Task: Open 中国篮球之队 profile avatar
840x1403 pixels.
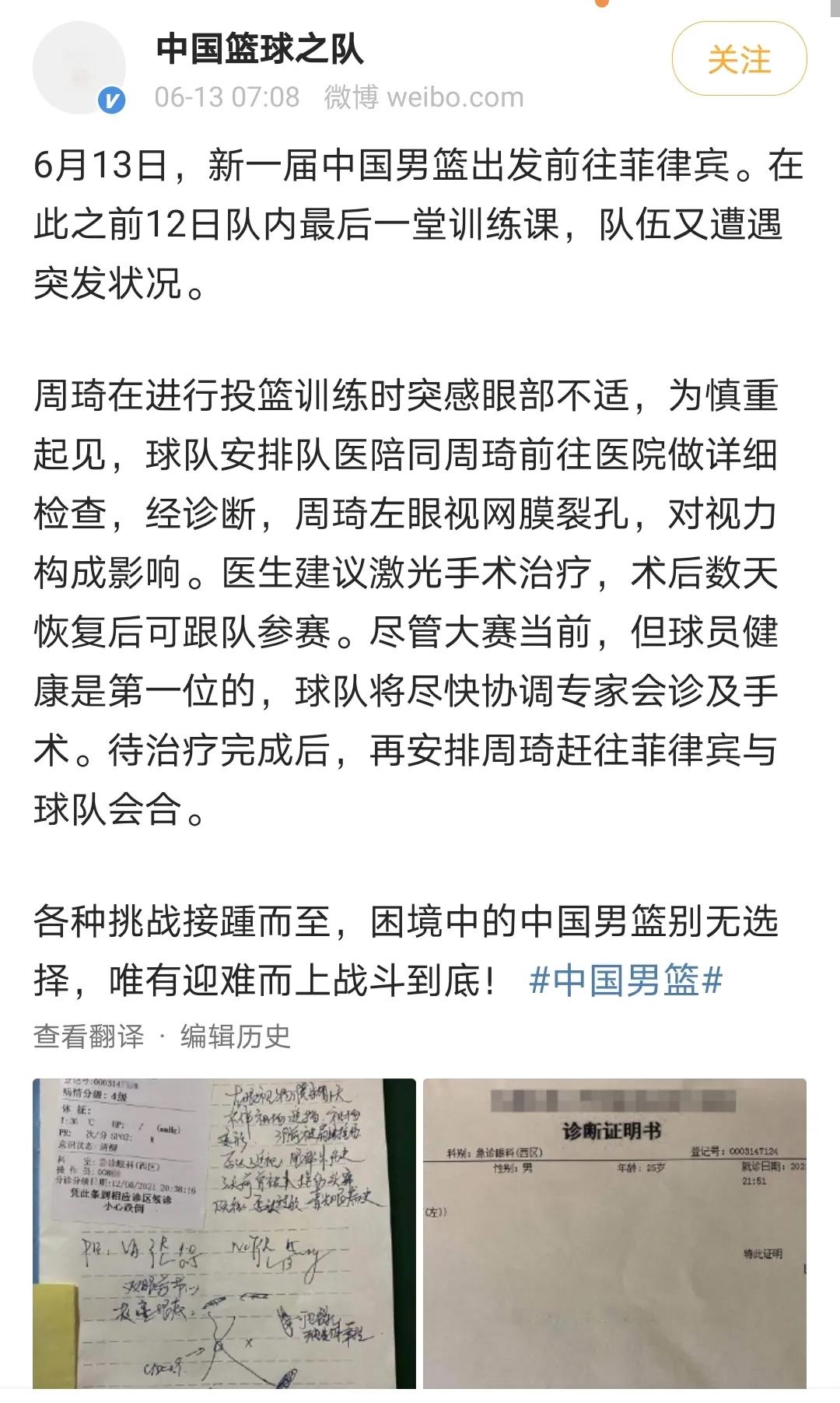Action: coord(79,68)
